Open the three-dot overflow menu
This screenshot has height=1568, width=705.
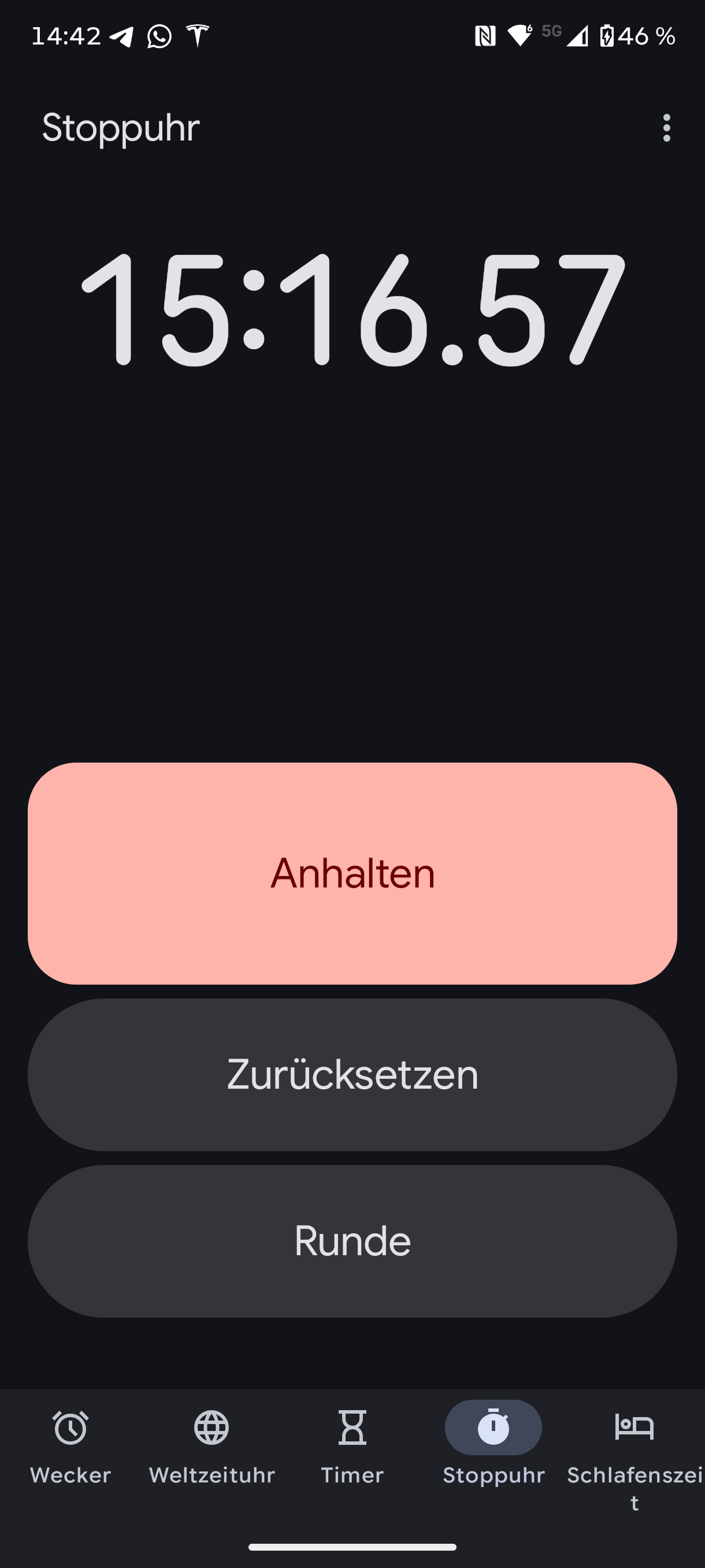click(667, 128)
